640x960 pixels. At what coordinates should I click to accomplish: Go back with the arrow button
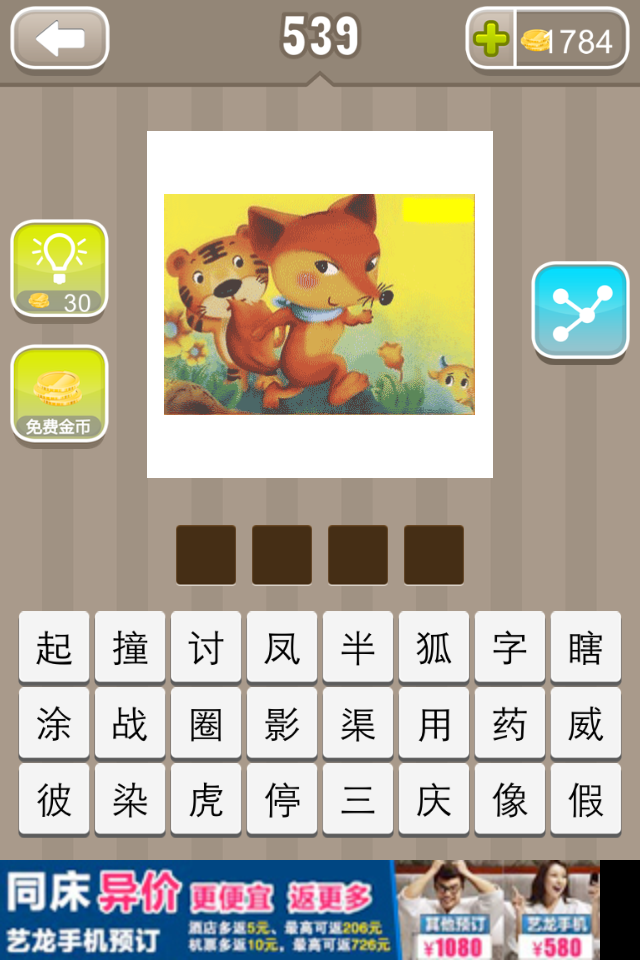60,39
